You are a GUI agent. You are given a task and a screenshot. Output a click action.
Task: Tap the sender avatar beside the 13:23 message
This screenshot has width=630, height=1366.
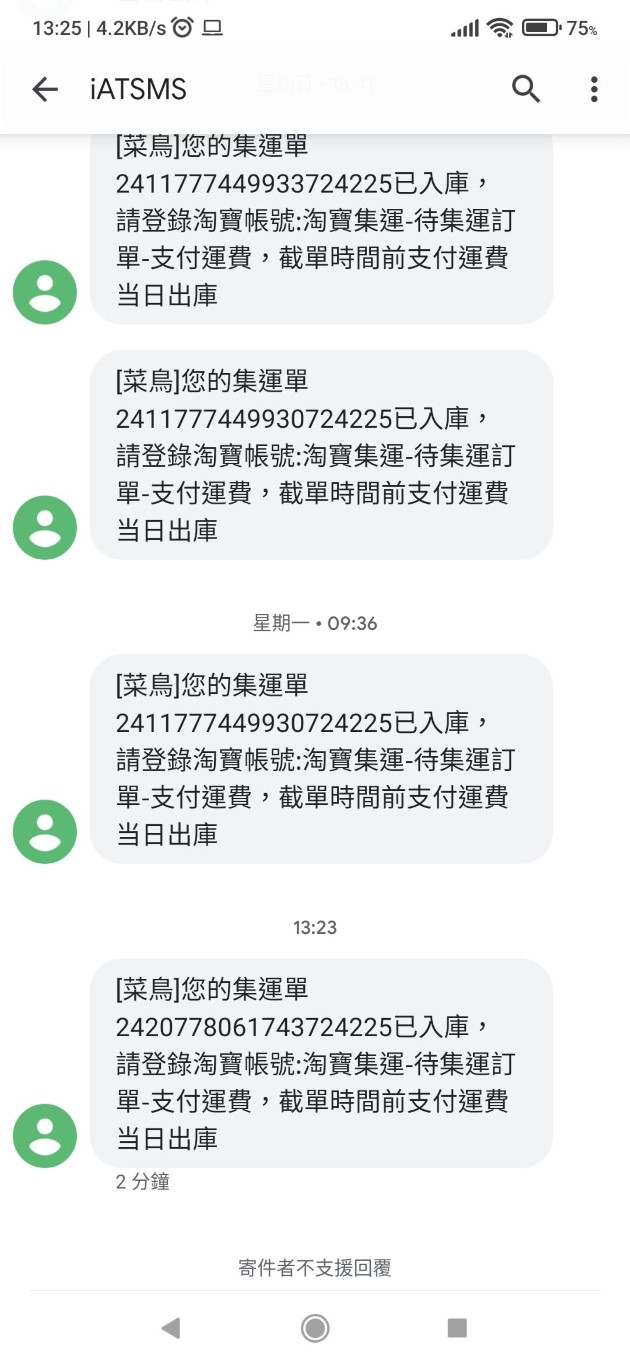(45, 1135)
